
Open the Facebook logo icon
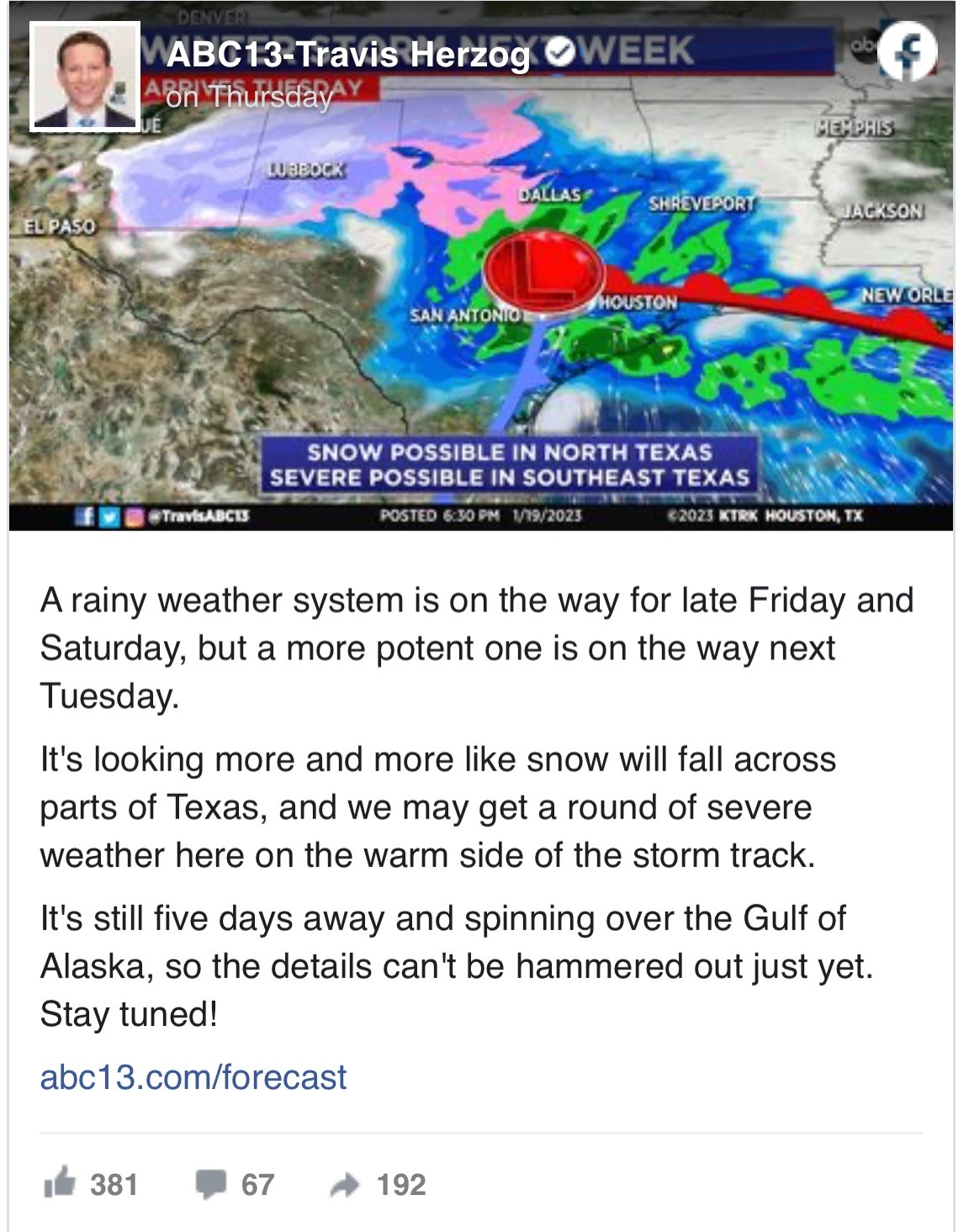(x=907, y=50)
